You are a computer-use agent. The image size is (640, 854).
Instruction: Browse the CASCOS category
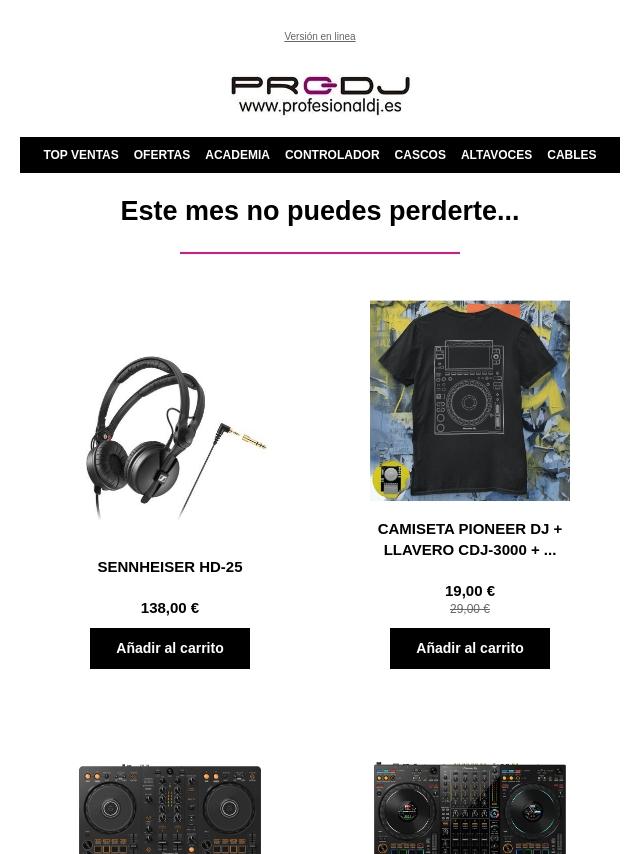[x=419, y=155]
